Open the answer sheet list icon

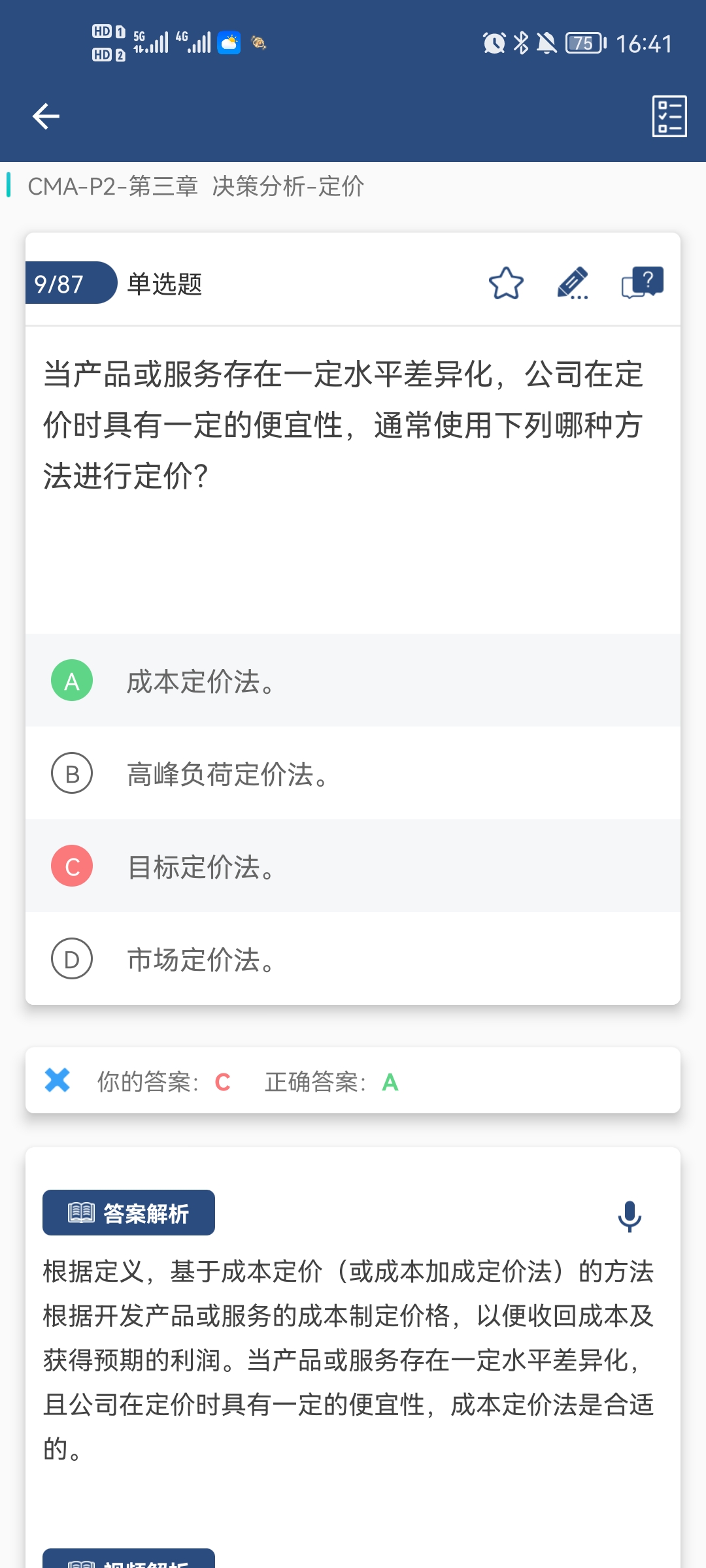tap(669, 116)
